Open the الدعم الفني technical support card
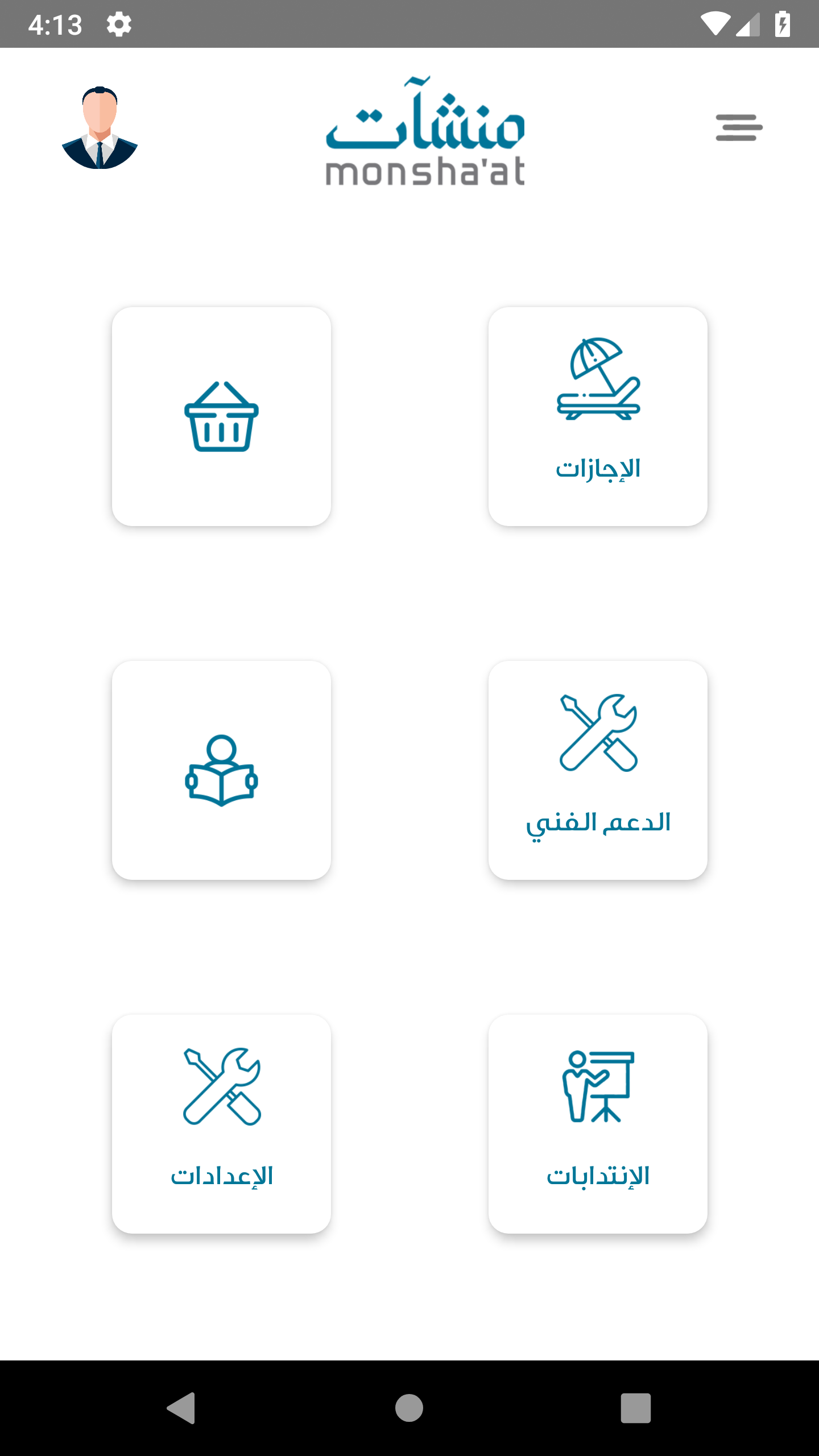The width and height of the screenshot is (819, 1456). click(x=598, y=770)
